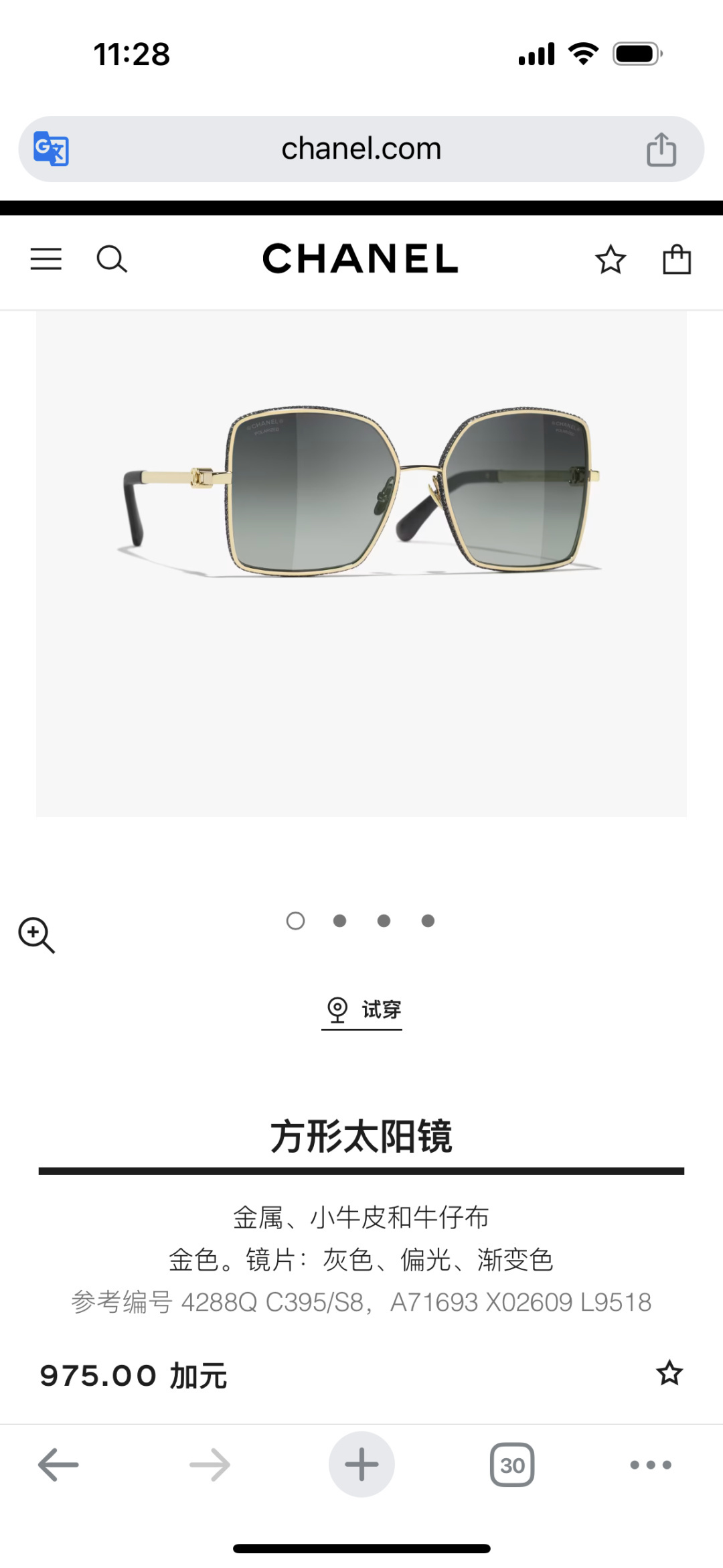Select the third carousel dot
The width and height of the screenshot is (723, 1568).
[384, 921]
